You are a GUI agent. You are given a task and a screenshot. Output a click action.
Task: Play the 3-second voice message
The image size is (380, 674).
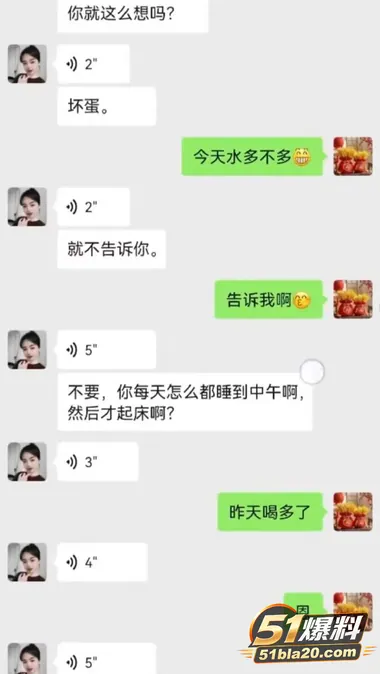[98, 462]
